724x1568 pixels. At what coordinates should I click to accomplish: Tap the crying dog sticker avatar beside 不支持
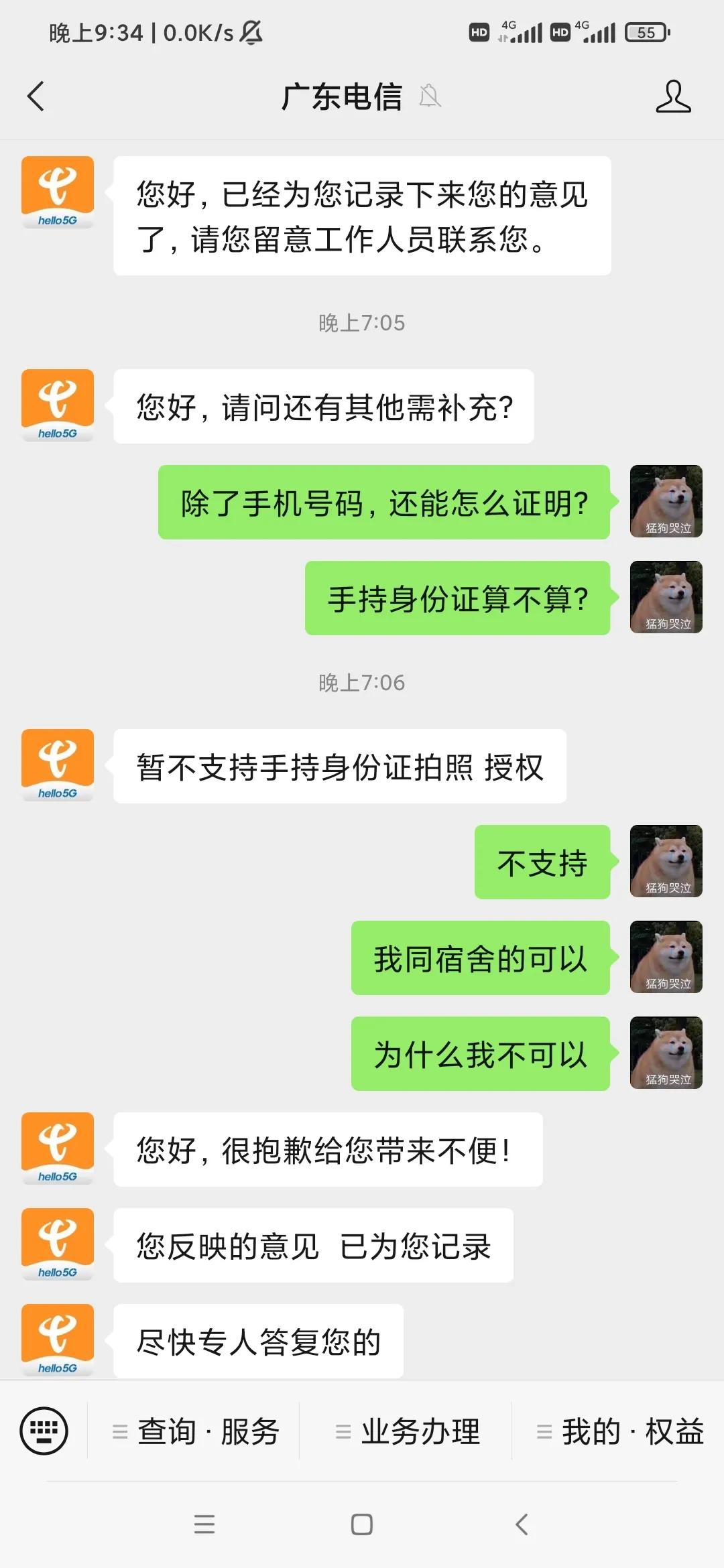coord(666,861)
